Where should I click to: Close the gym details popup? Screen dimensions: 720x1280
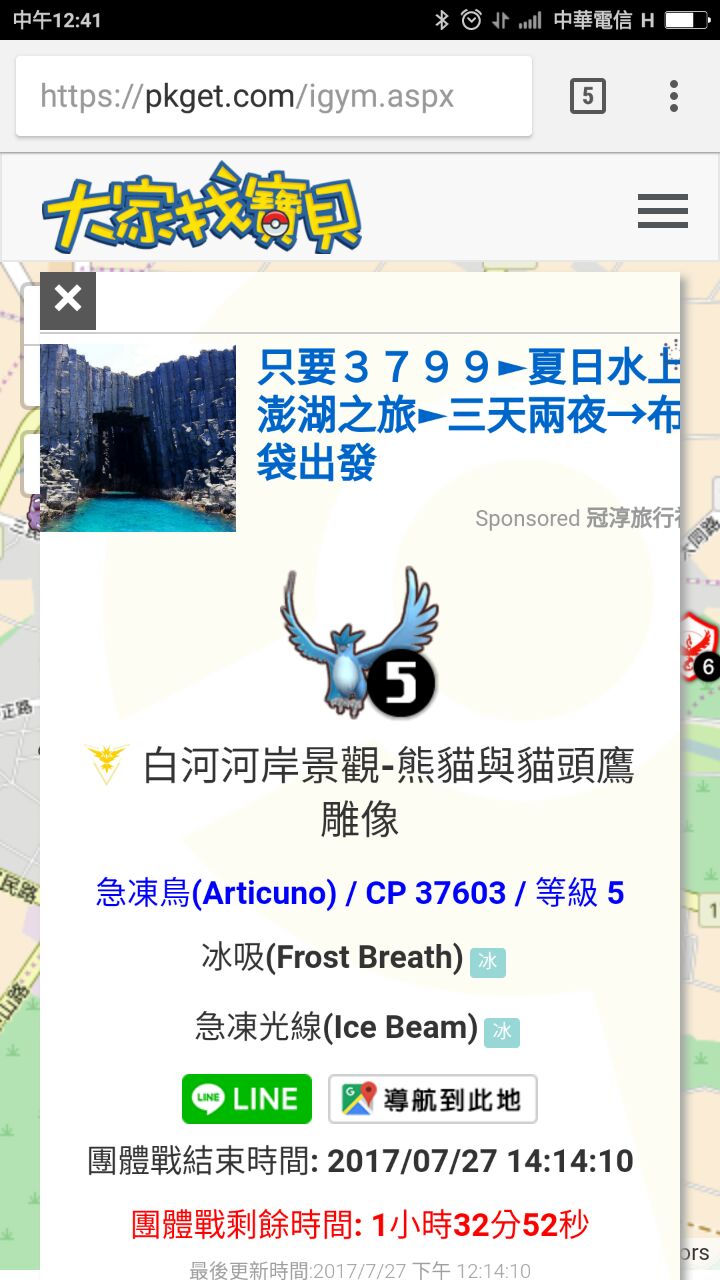[x=68, y=300]
